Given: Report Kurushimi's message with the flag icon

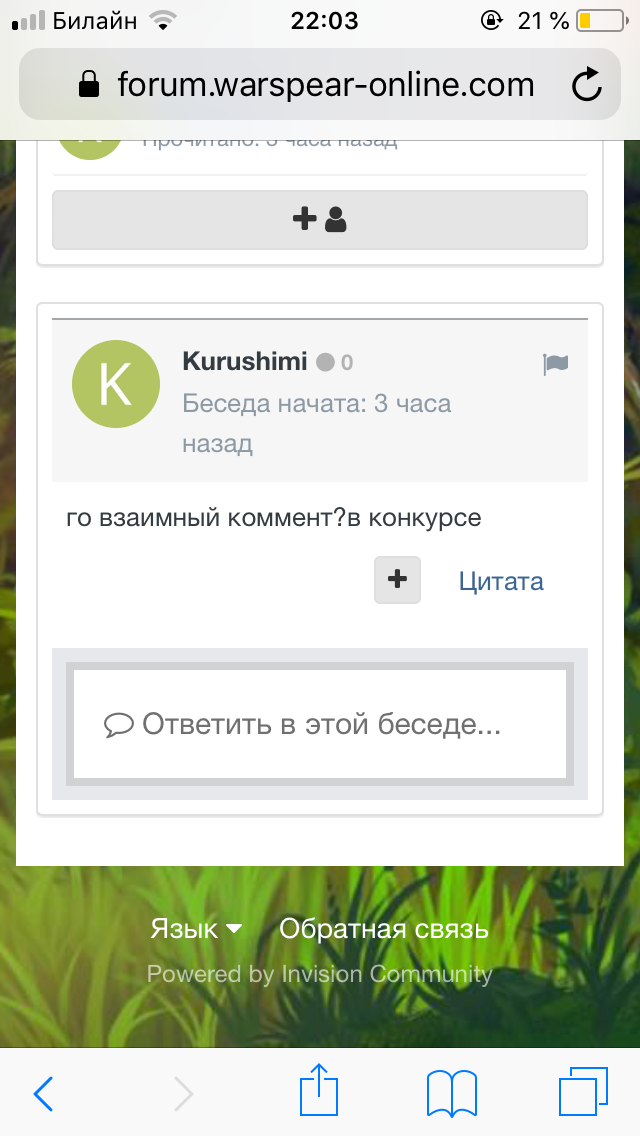Looking at the screenshot, I should [x=555, y=364].
